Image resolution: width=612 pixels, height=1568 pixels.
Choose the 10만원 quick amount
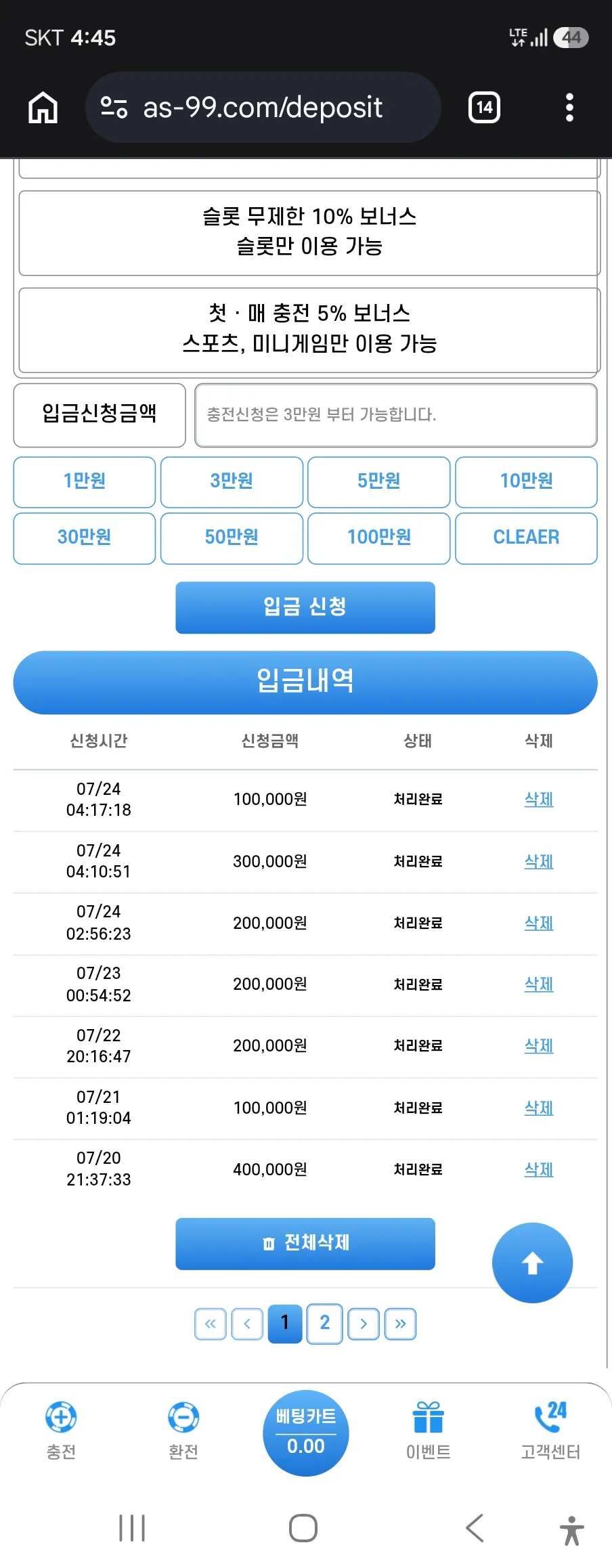tap(526, 482)
